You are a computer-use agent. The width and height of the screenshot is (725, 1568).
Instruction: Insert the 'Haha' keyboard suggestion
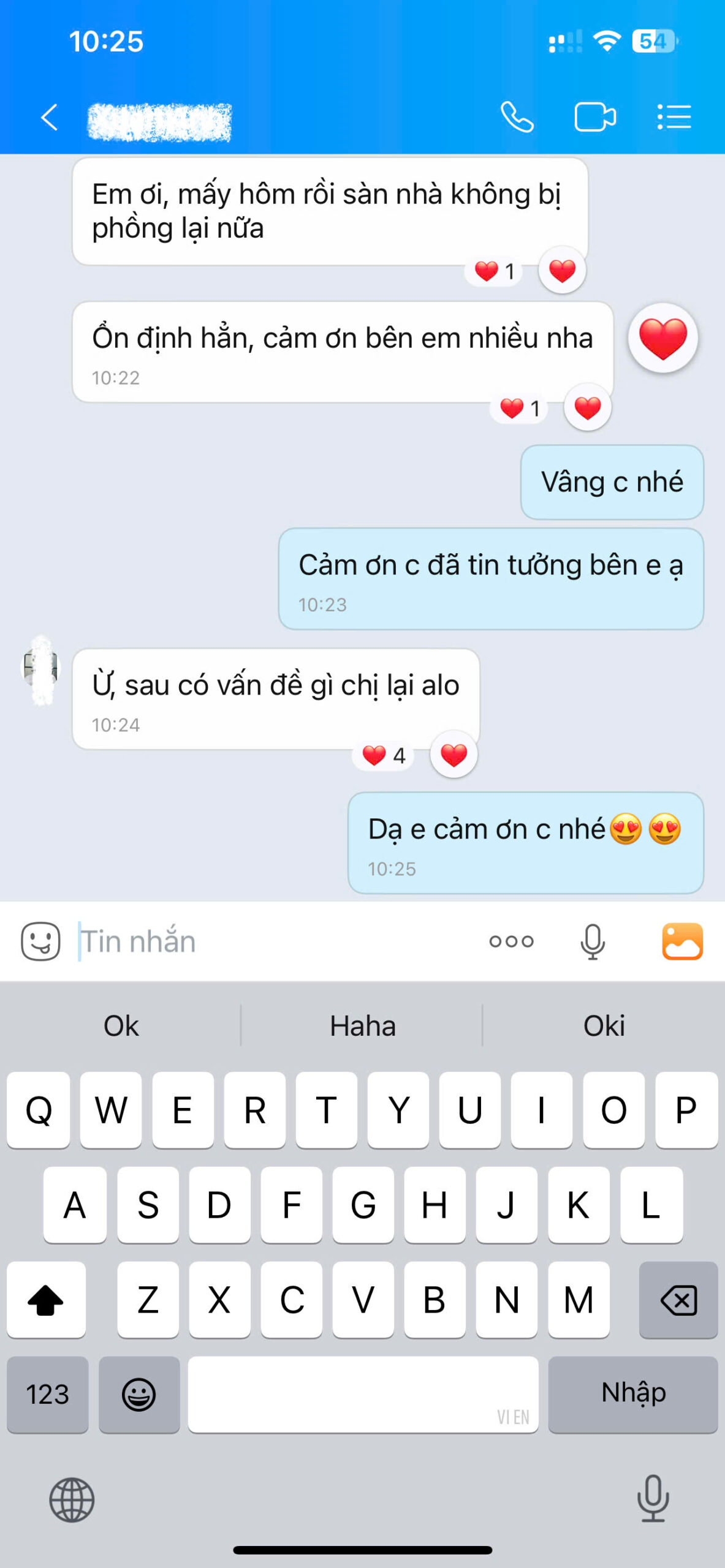click(362, 1025)
